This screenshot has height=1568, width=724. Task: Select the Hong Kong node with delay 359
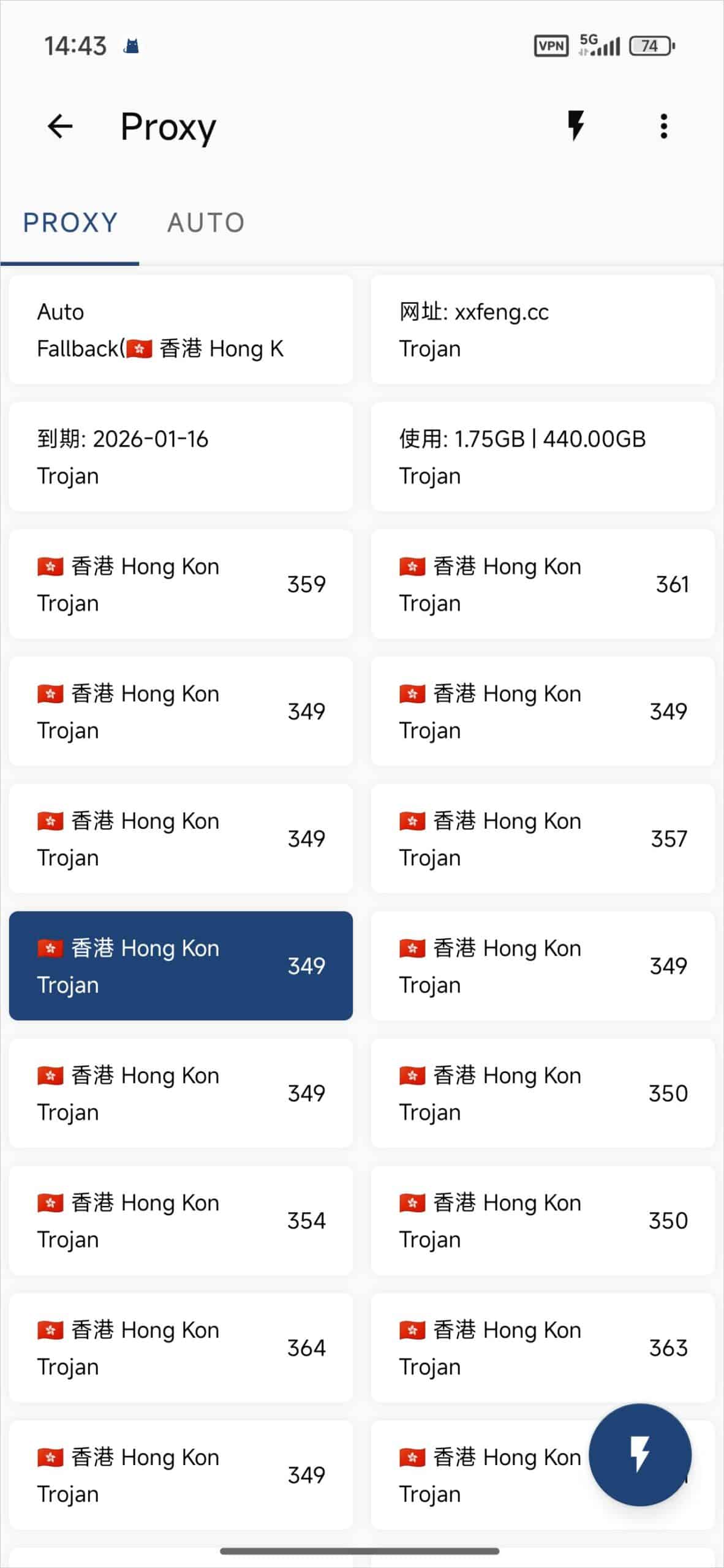(181, 584)
